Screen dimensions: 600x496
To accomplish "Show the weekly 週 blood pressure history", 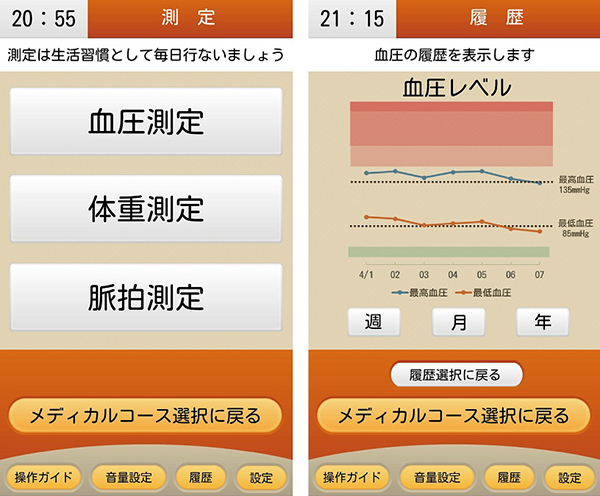I will 373,322.
